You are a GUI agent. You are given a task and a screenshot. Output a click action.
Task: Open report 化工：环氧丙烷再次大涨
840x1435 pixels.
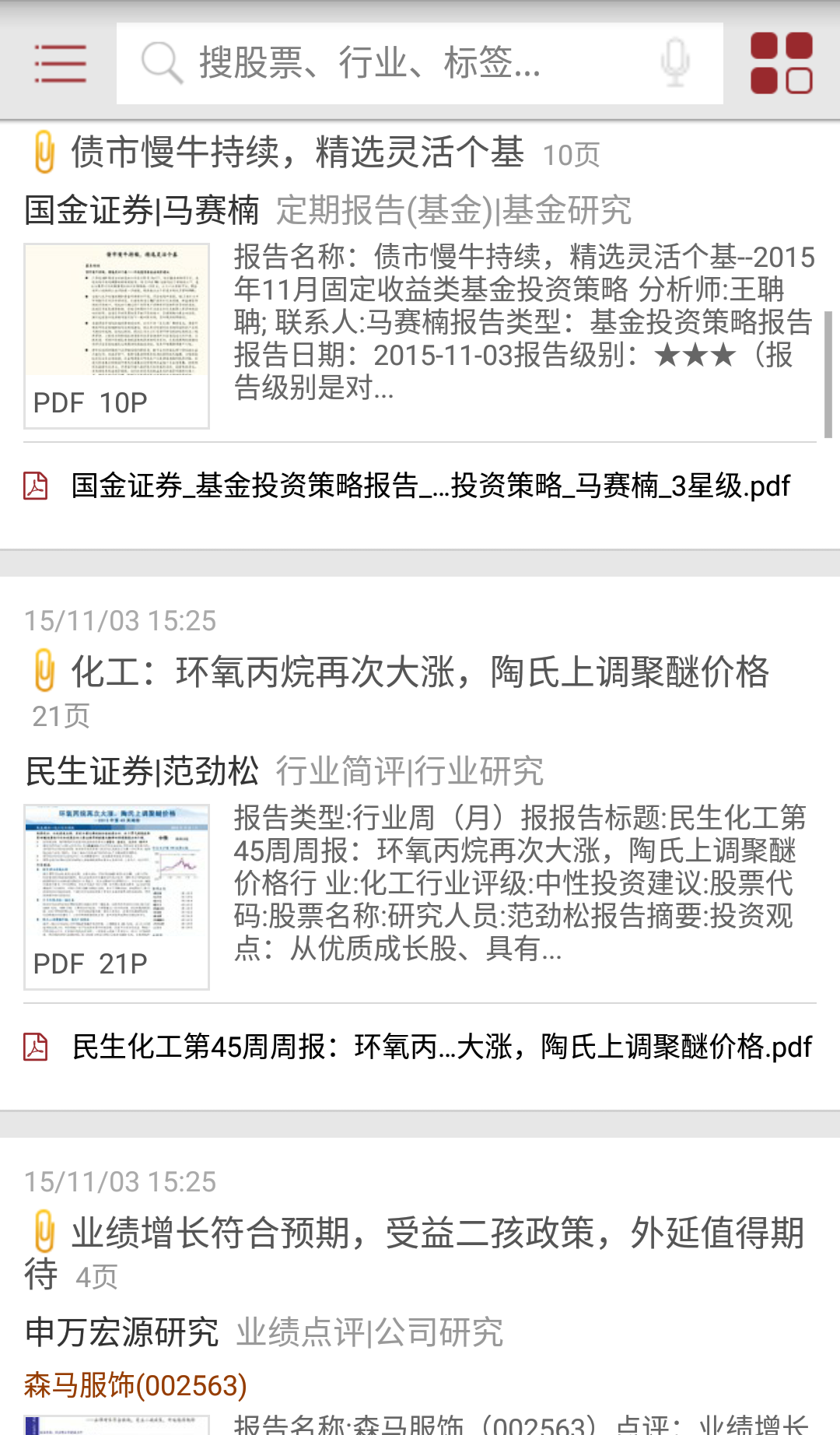(420, 672)
